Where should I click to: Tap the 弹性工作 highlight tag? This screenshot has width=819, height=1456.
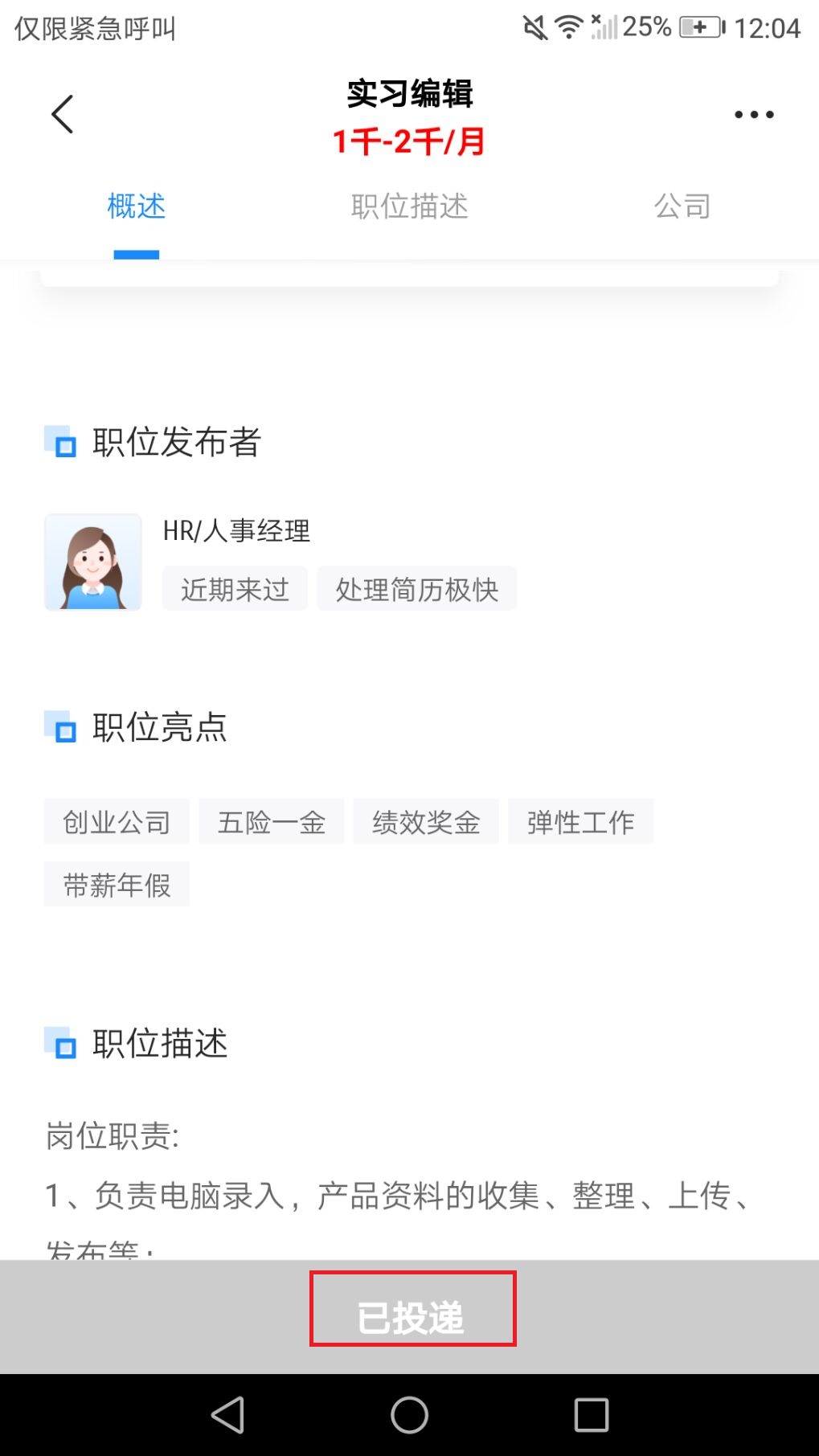[x=579, y=821]
